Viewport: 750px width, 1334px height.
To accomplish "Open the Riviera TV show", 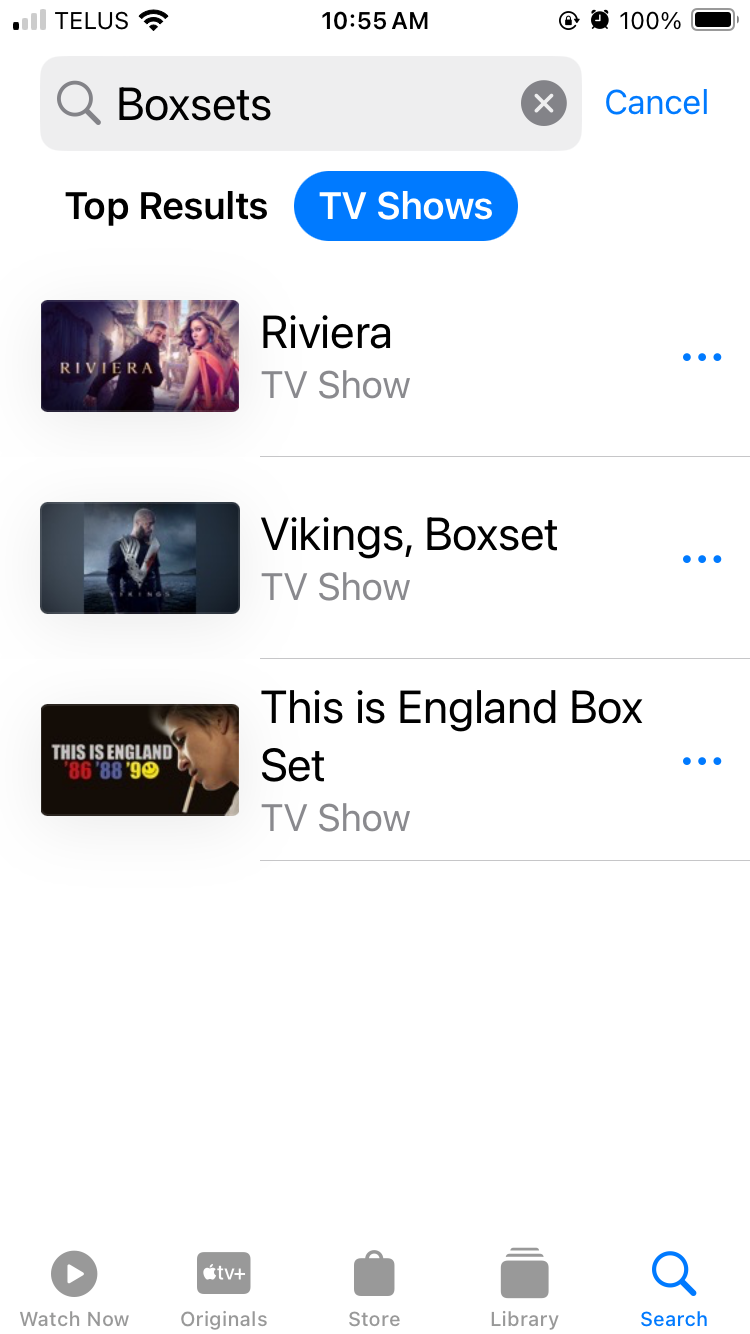I will (375, 357).
